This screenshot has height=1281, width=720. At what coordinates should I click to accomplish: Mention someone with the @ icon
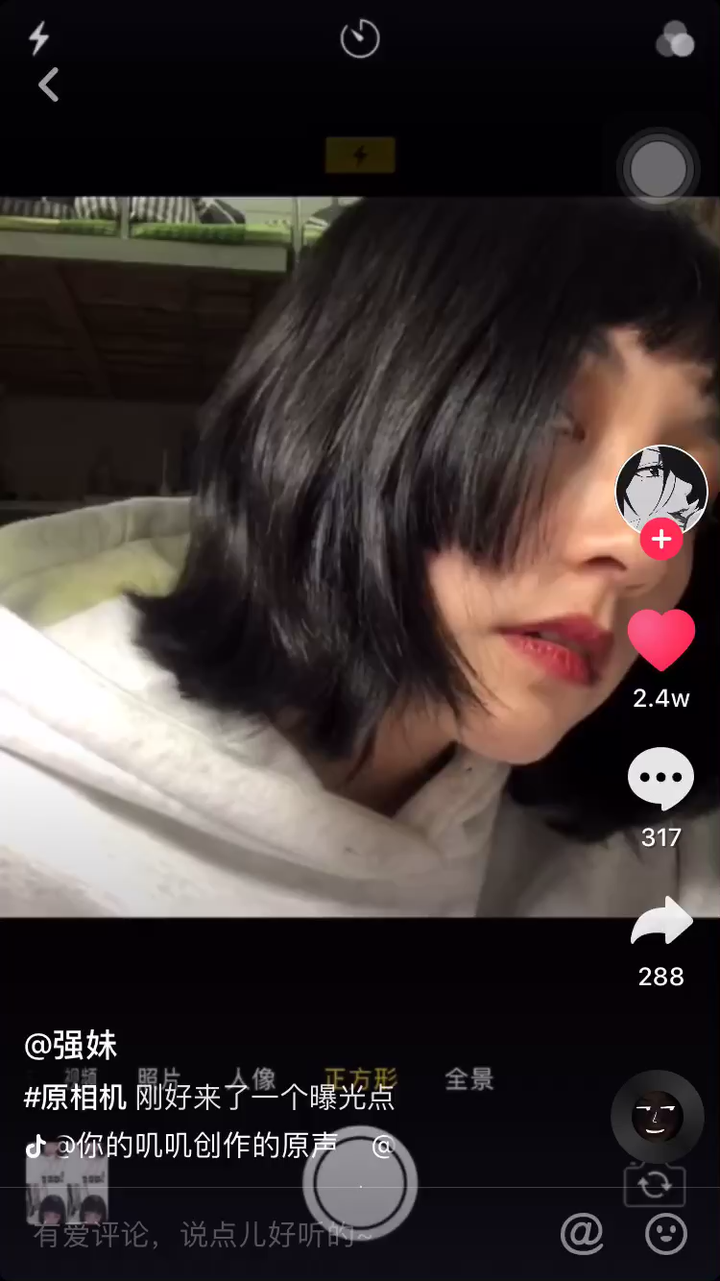point(582,1234)
